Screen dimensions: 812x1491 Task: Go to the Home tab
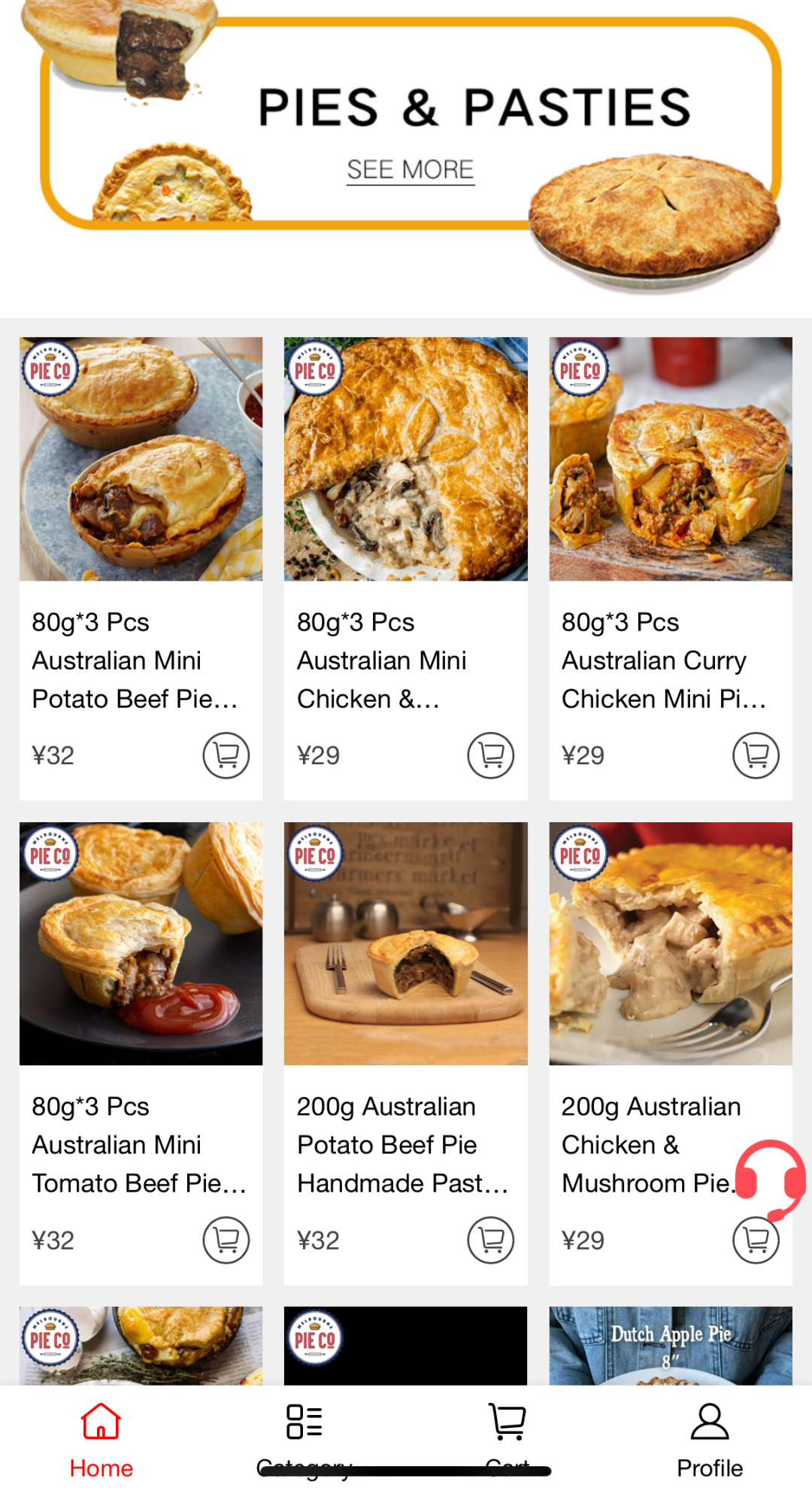click(x=101, y=1438)
